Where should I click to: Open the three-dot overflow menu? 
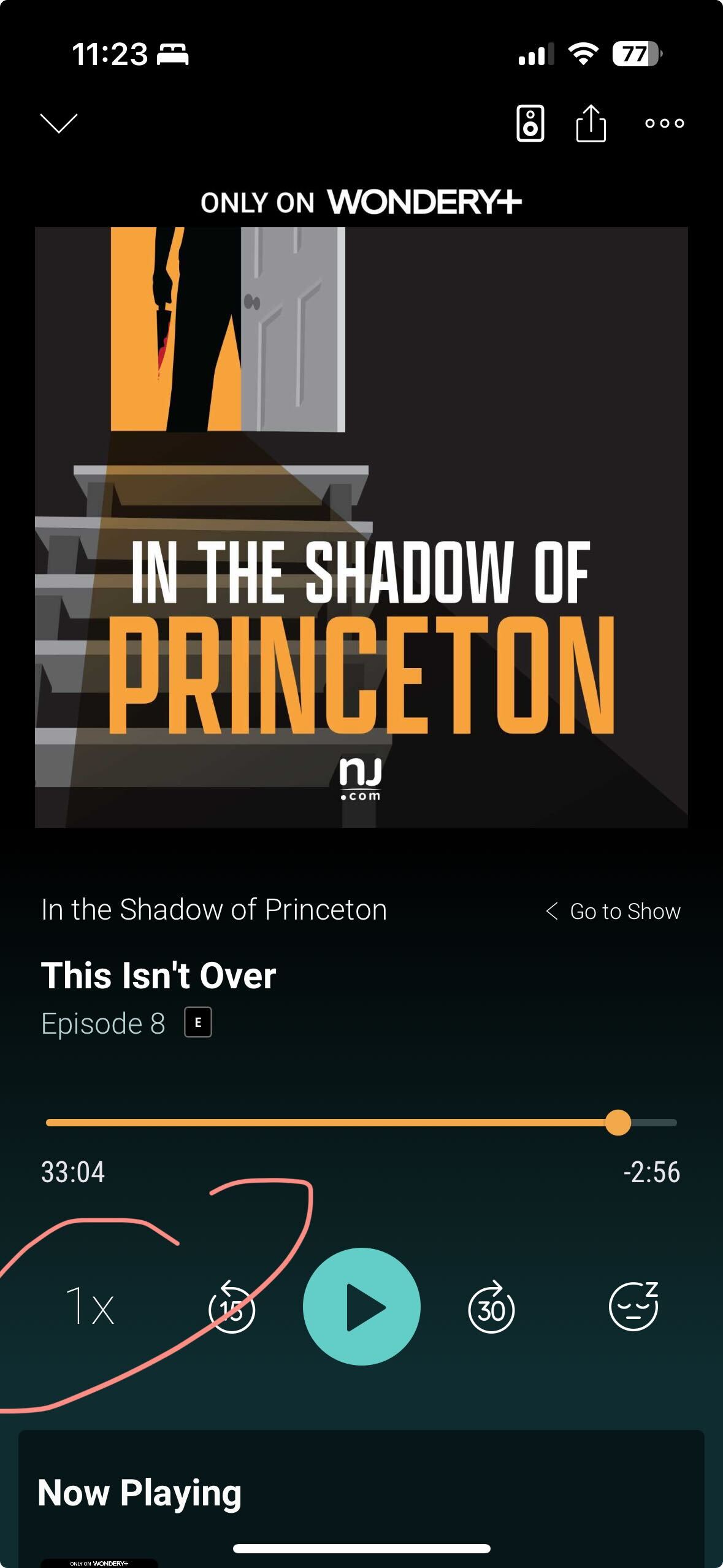(665, 123)
